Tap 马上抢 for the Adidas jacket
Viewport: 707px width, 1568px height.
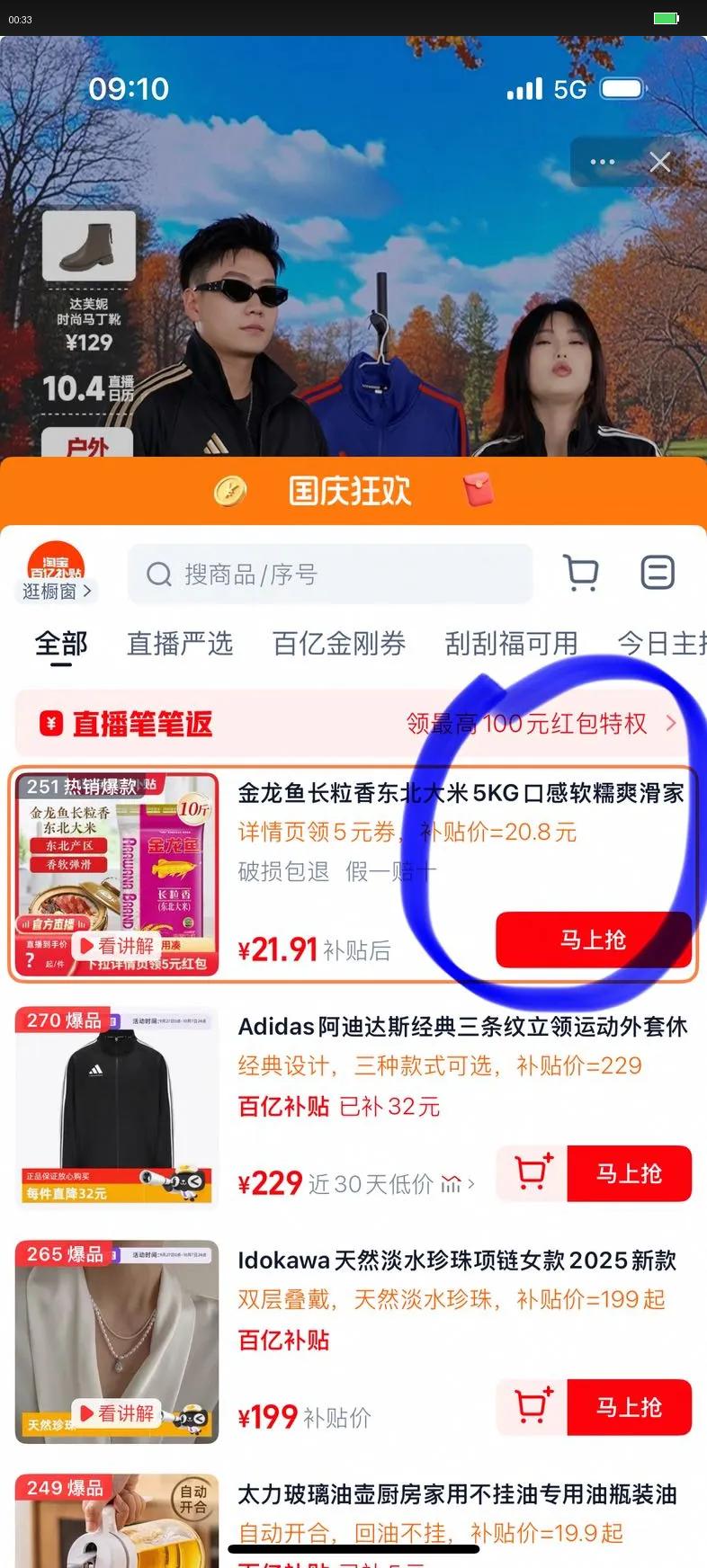[629, 1173]
